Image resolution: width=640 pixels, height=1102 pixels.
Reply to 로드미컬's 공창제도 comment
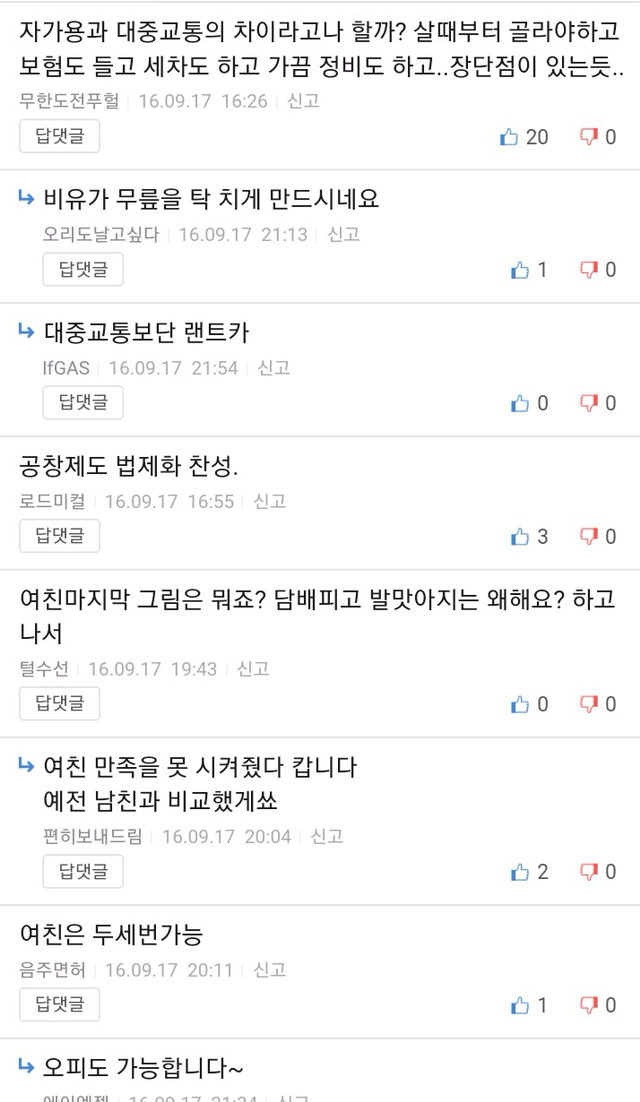point(60,536)
